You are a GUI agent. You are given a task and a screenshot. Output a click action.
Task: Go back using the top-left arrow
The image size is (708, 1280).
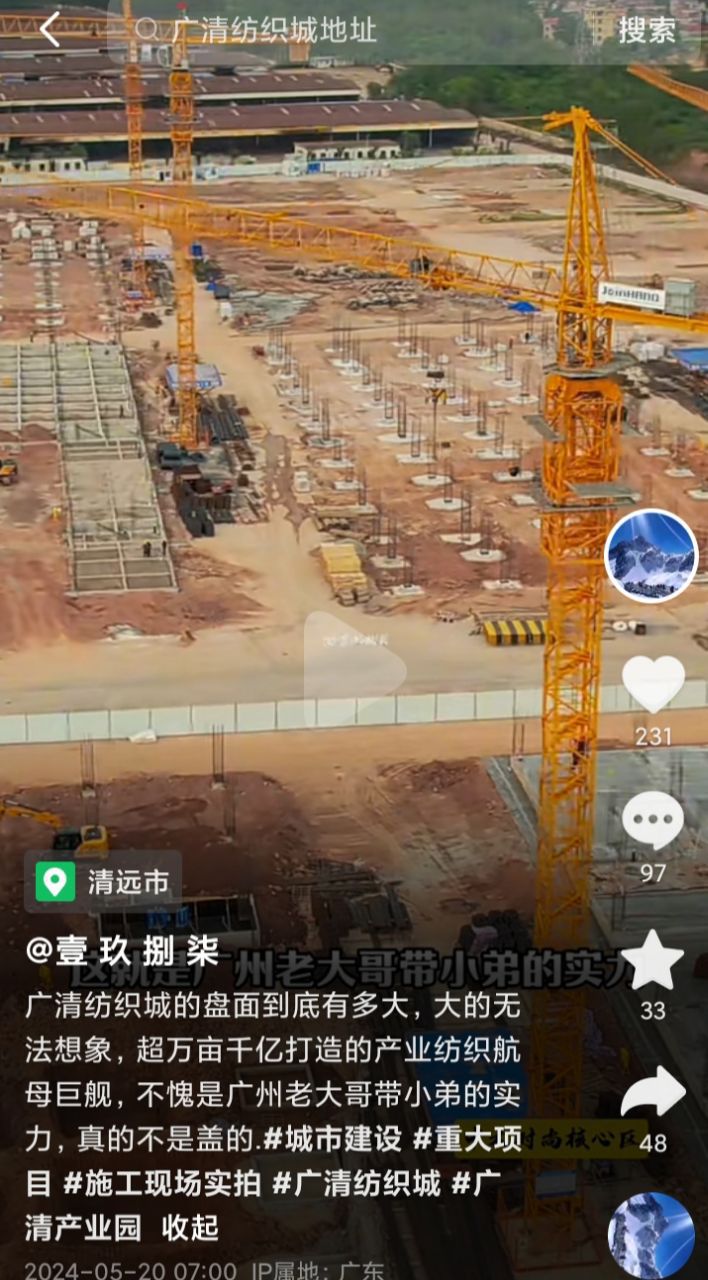pos(50,30)
